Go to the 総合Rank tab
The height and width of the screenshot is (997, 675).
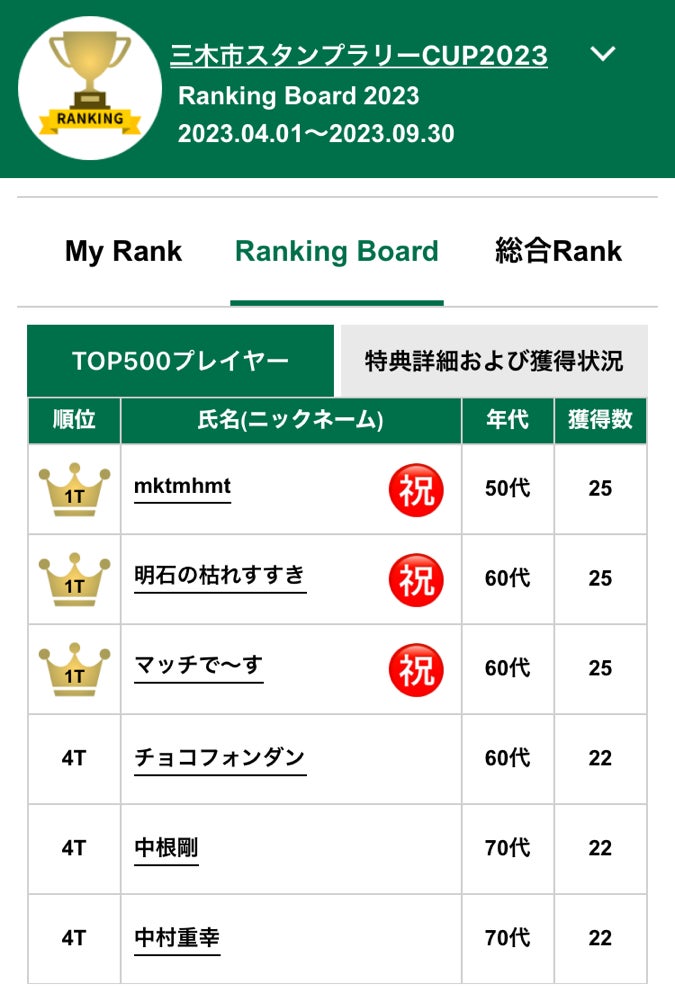[x=558, y=251]
